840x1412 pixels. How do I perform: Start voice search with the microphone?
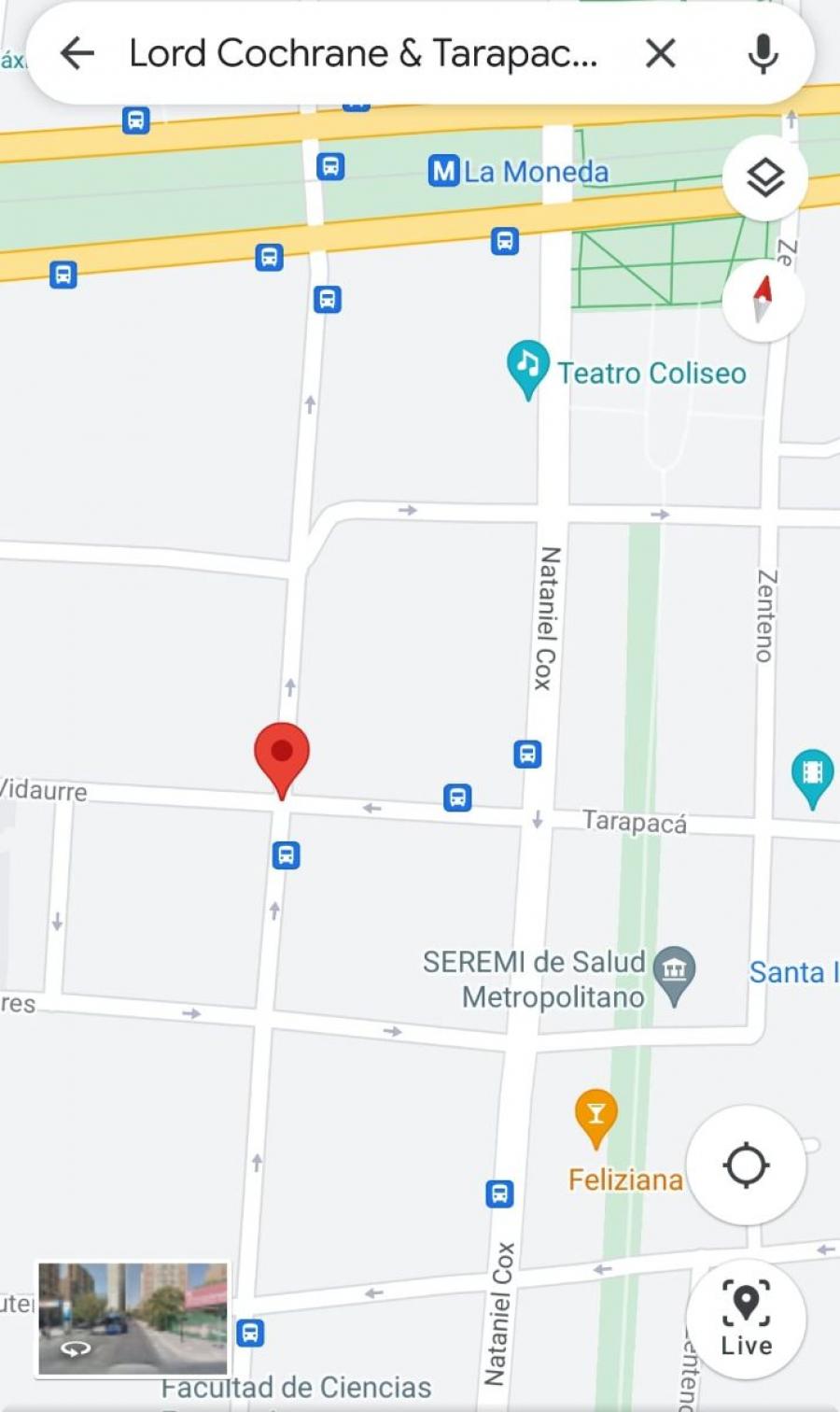(763, 53)
